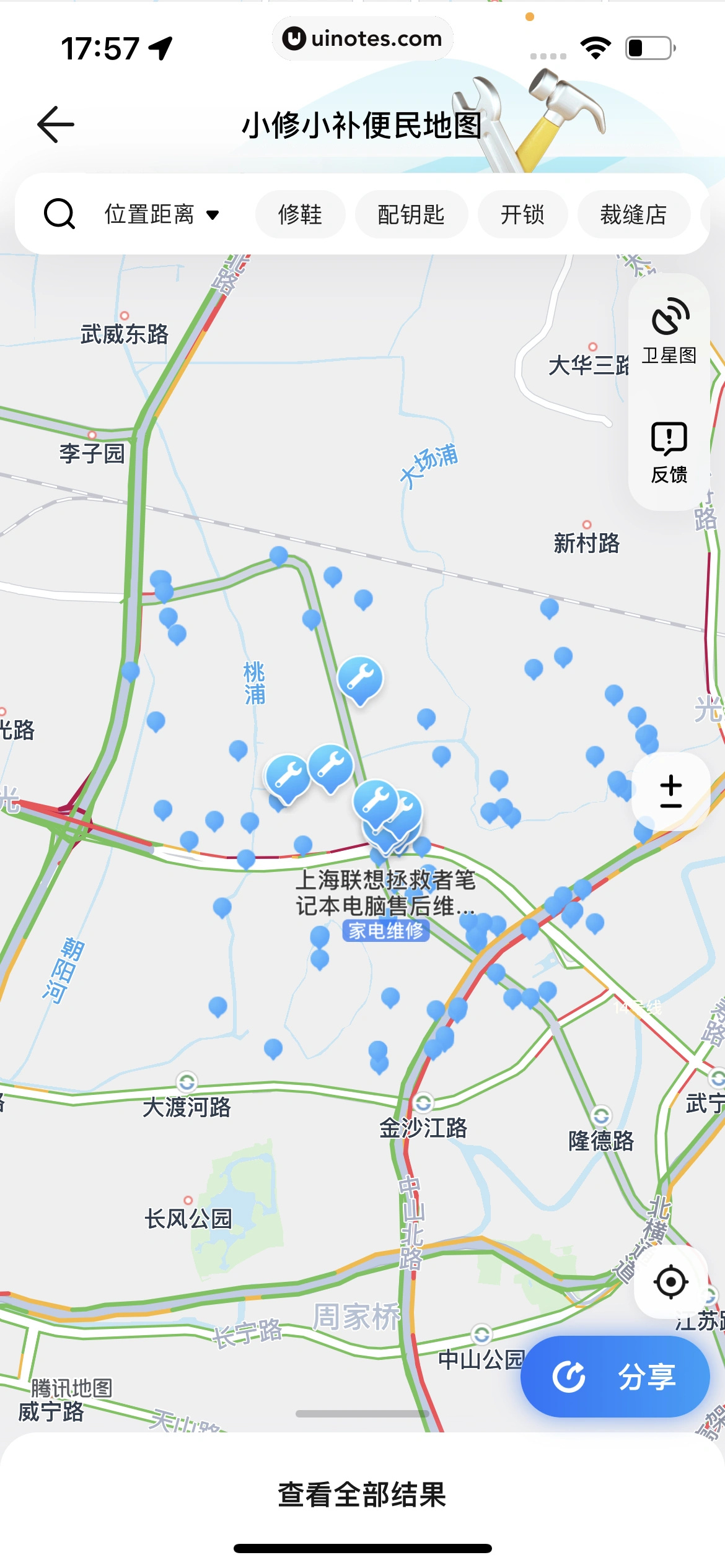Select the 修鞋 filter chip
Viewport: 725px width, 1568px height.
point(300,214)
